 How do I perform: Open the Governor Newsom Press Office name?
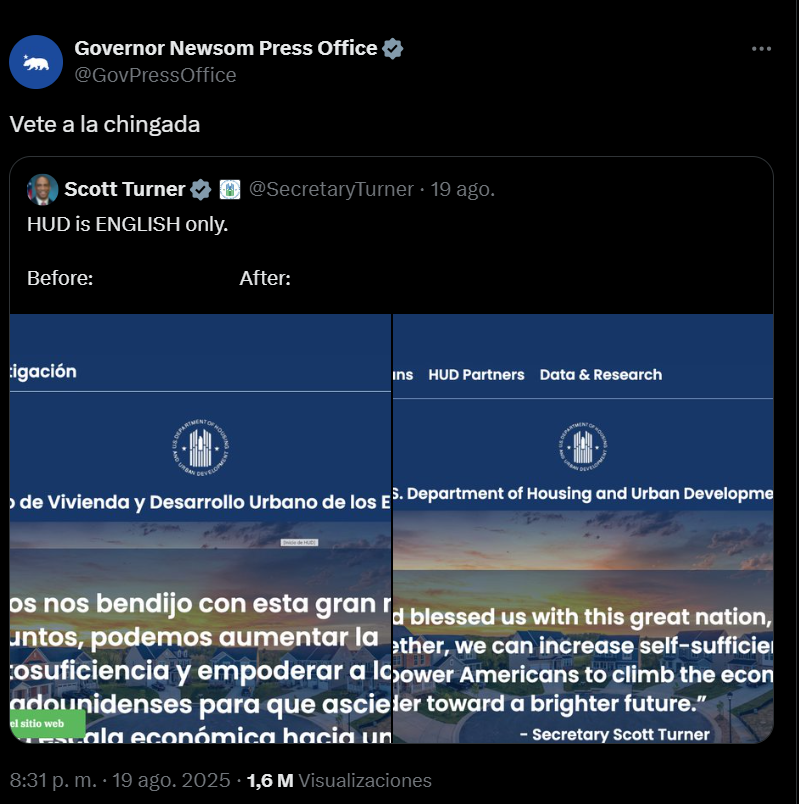tap(226, 48)
